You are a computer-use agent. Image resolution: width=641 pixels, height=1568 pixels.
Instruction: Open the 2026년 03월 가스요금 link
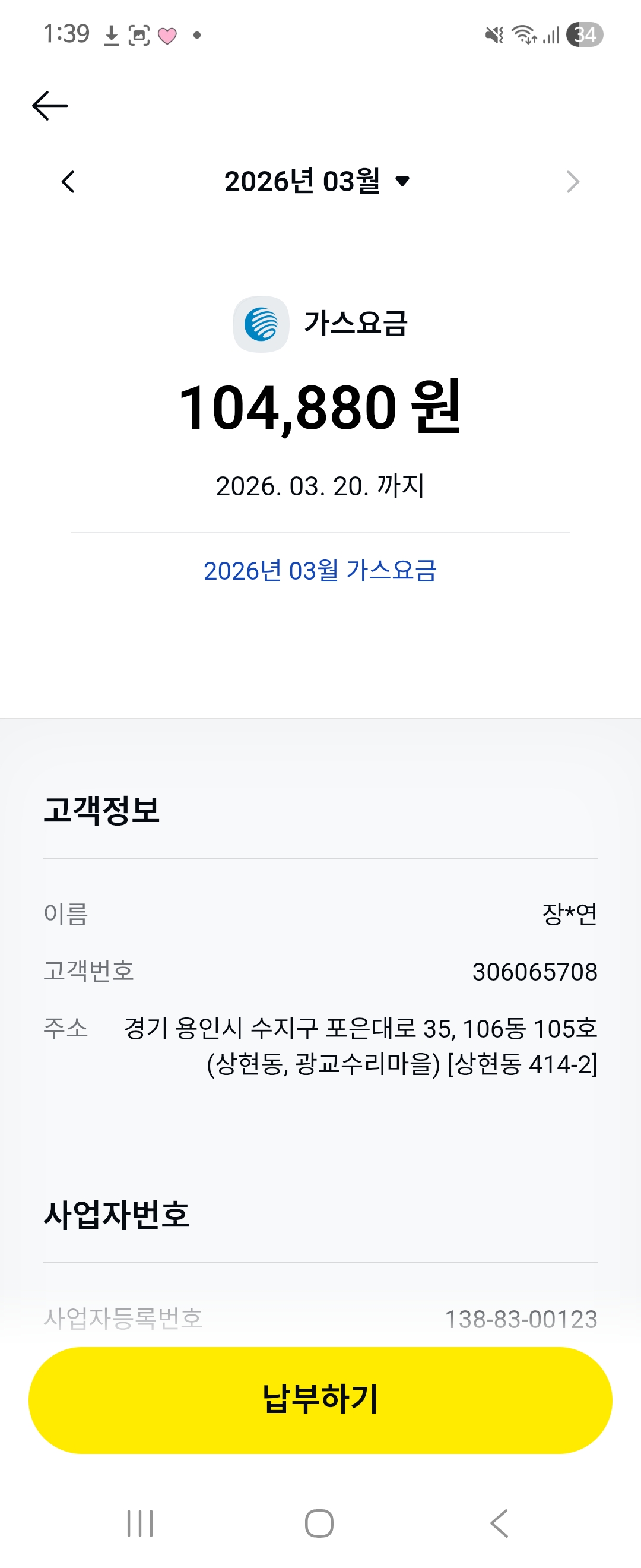tap(320, 571)
